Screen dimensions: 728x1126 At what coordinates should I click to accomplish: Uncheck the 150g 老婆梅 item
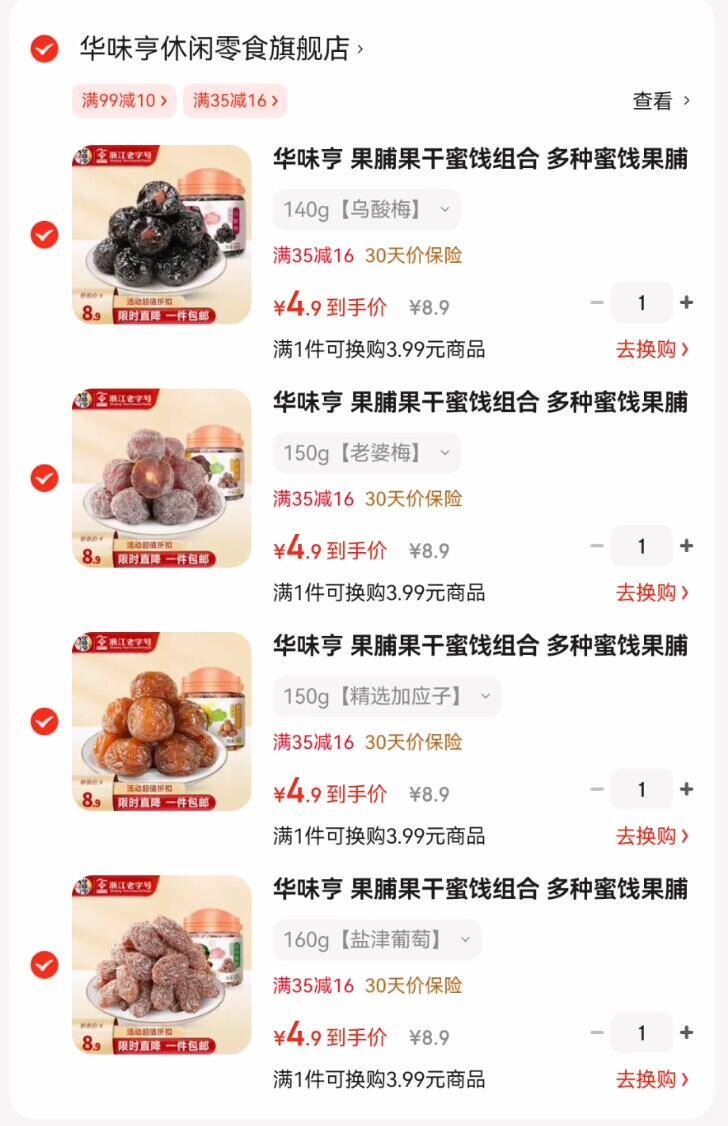43,479
